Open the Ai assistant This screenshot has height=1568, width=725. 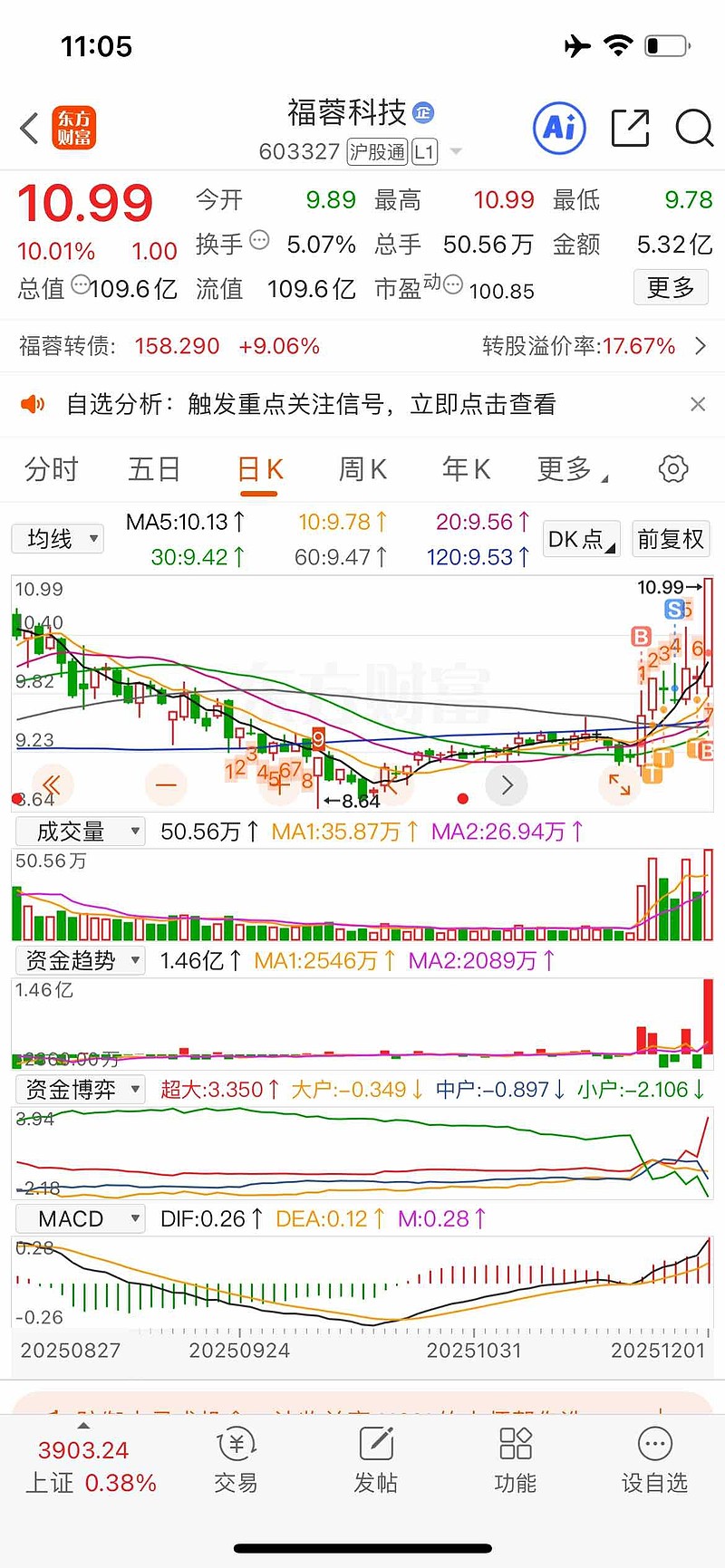(559, 129)
